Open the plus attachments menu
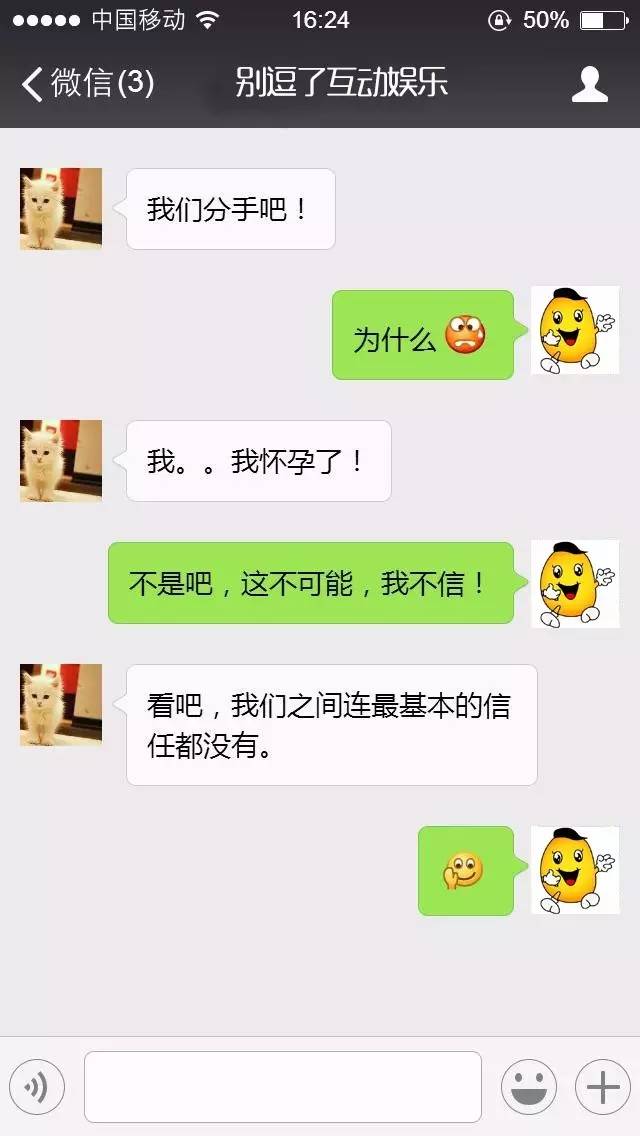The image size is (640, 1136). tap(602, 1086)
